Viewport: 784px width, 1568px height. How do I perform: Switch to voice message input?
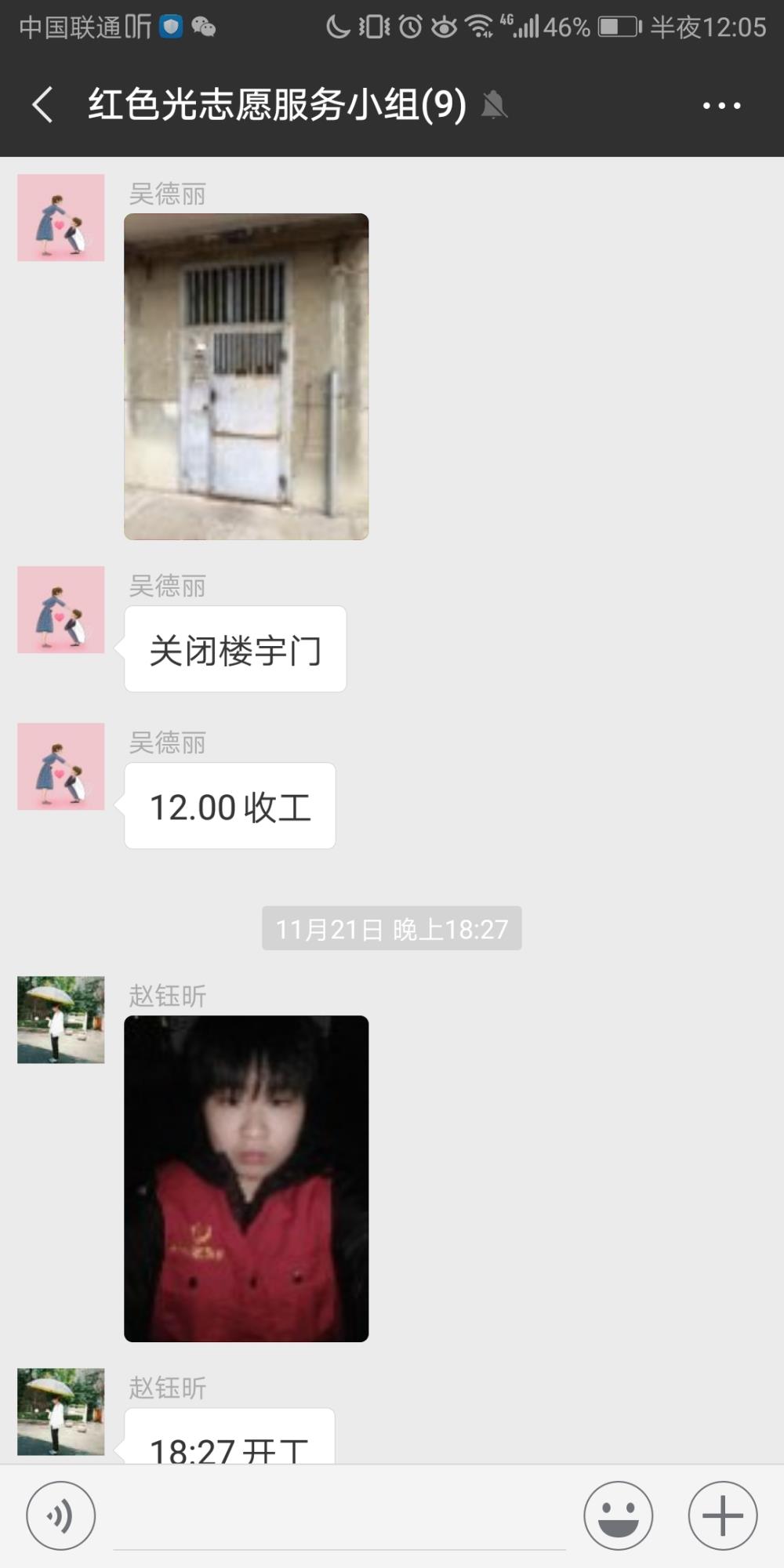pos(61,1515)
